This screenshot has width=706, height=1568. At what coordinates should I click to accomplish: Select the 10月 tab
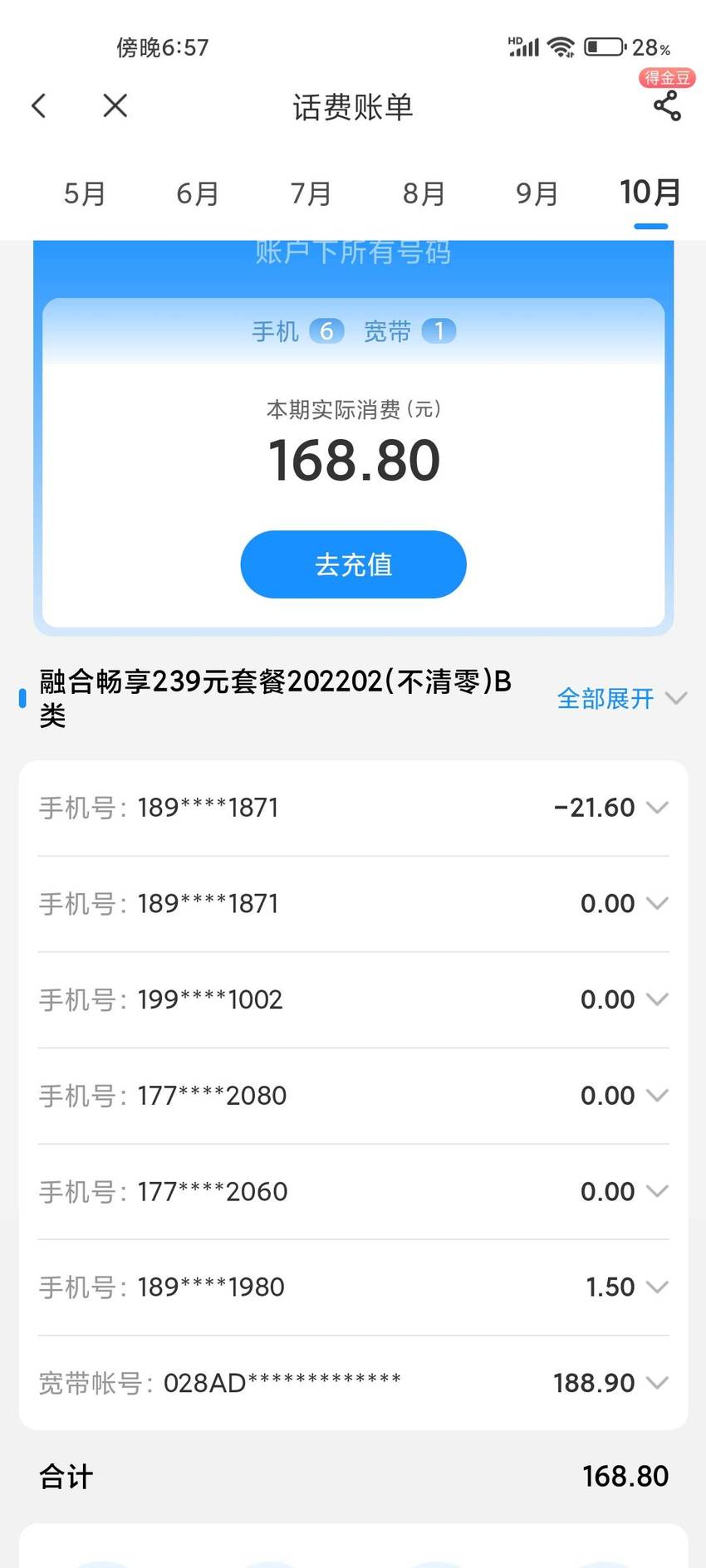[x=650, y=193]
